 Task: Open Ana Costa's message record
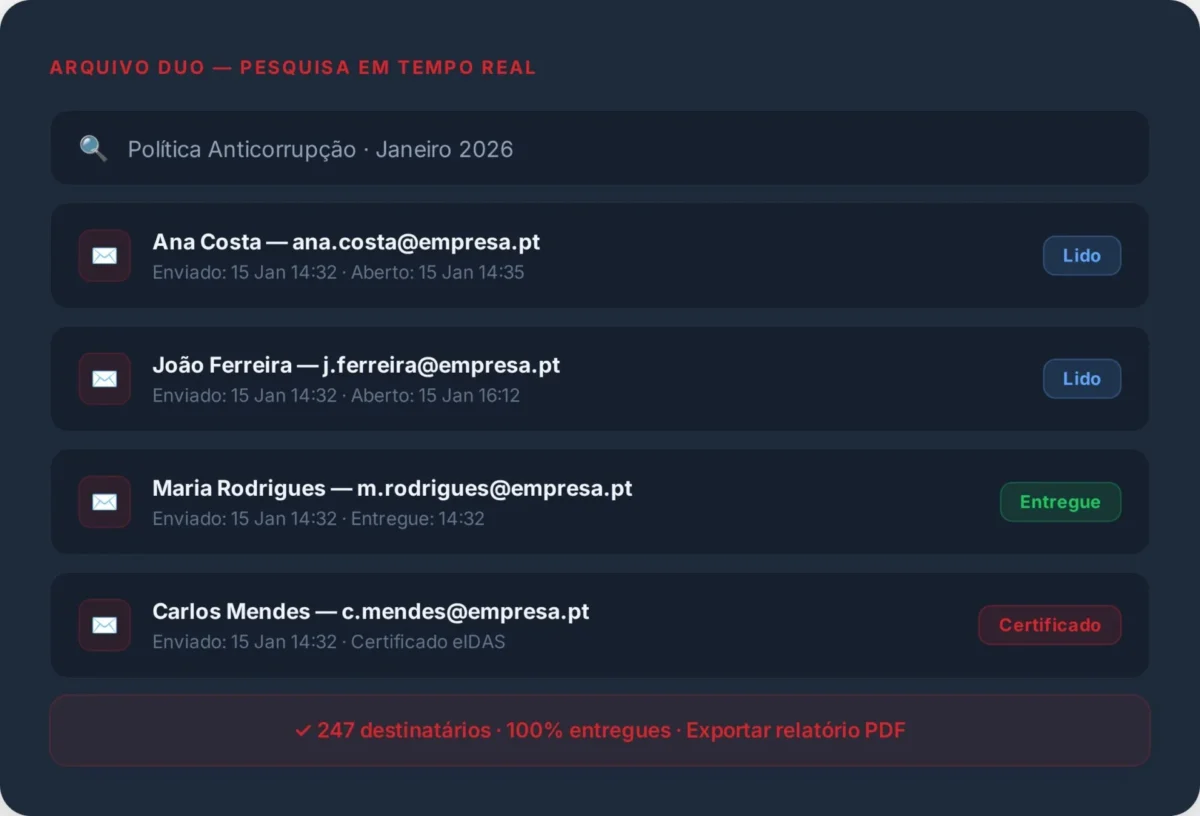pos(600,256)
